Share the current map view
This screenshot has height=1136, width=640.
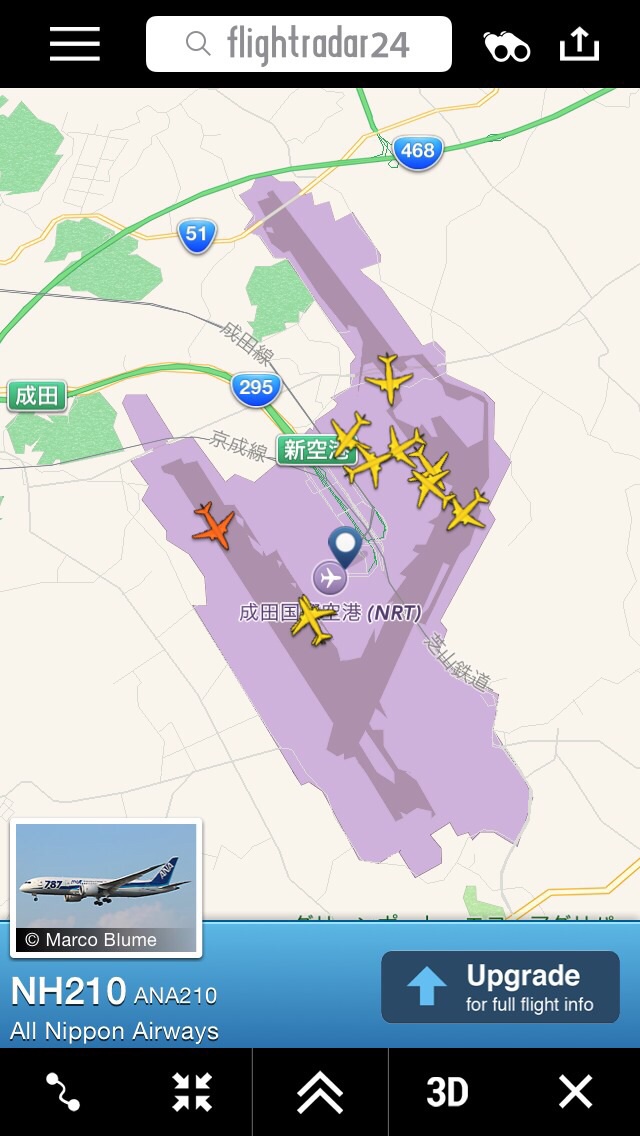click(x=579, y=44)
